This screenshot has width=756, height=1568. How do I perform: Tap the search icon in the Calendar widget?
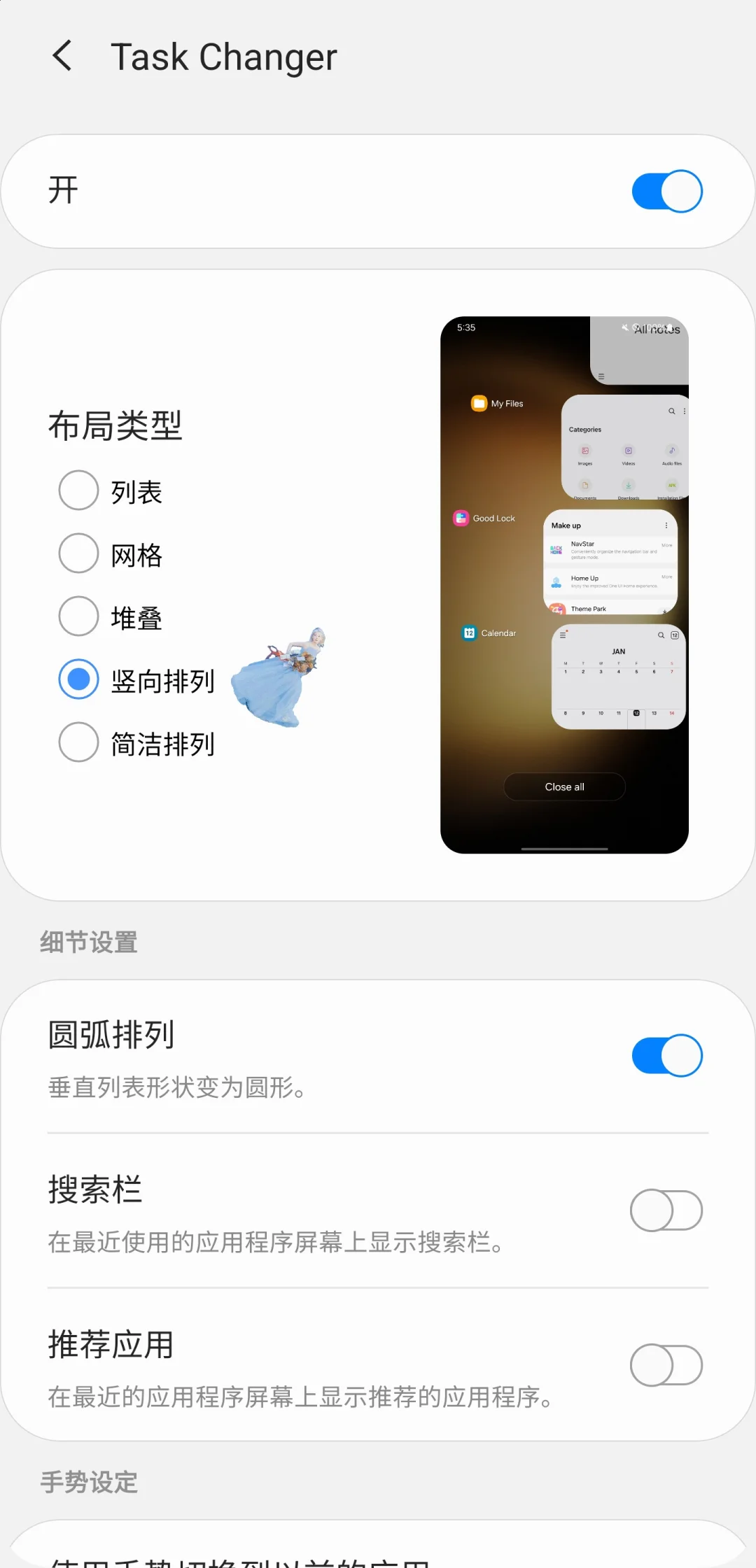pos(661,635)
